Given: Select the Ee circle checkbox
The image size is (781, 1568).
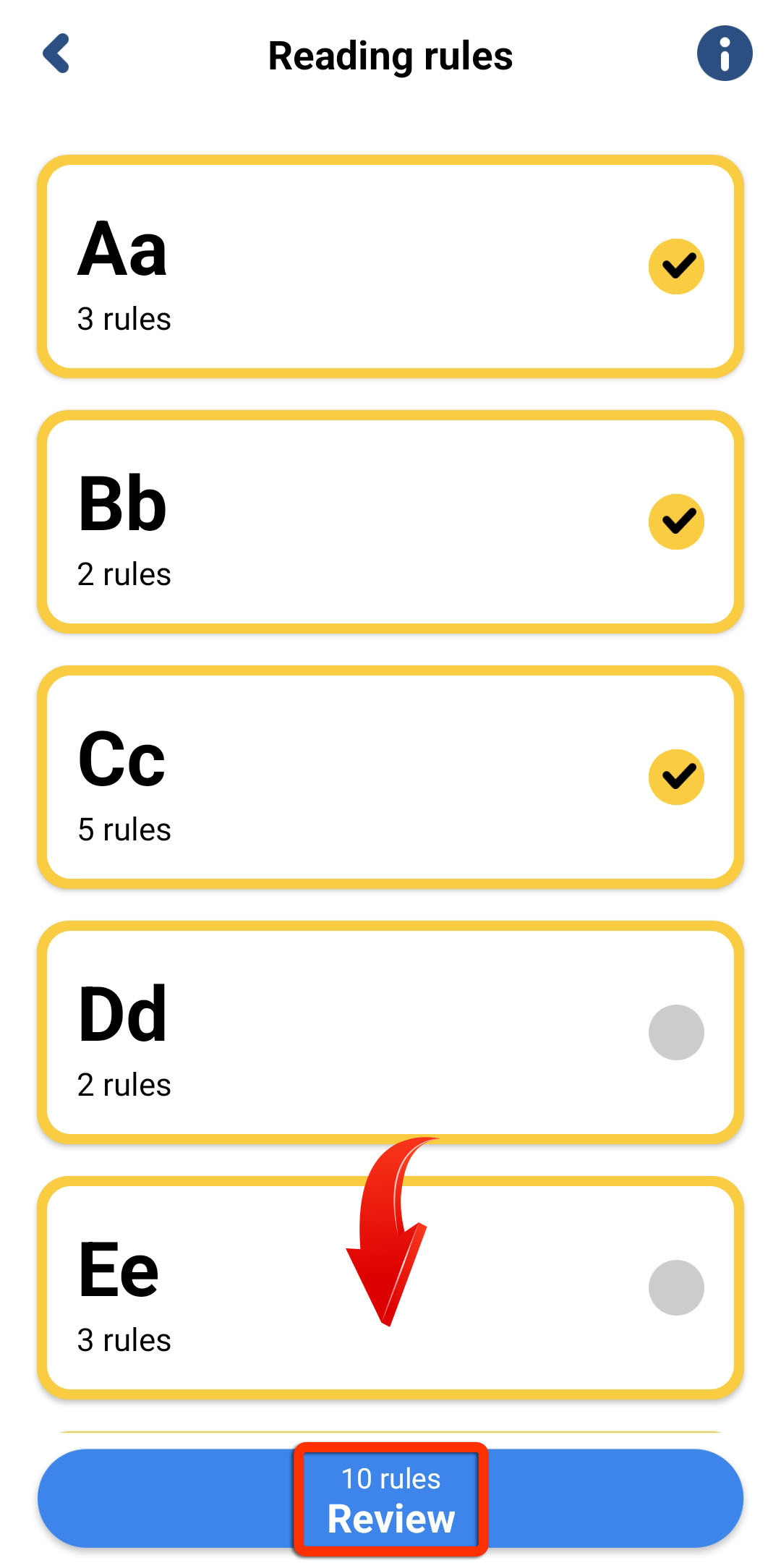Looking at the screenshot, I should click(x=676, y=1287).
